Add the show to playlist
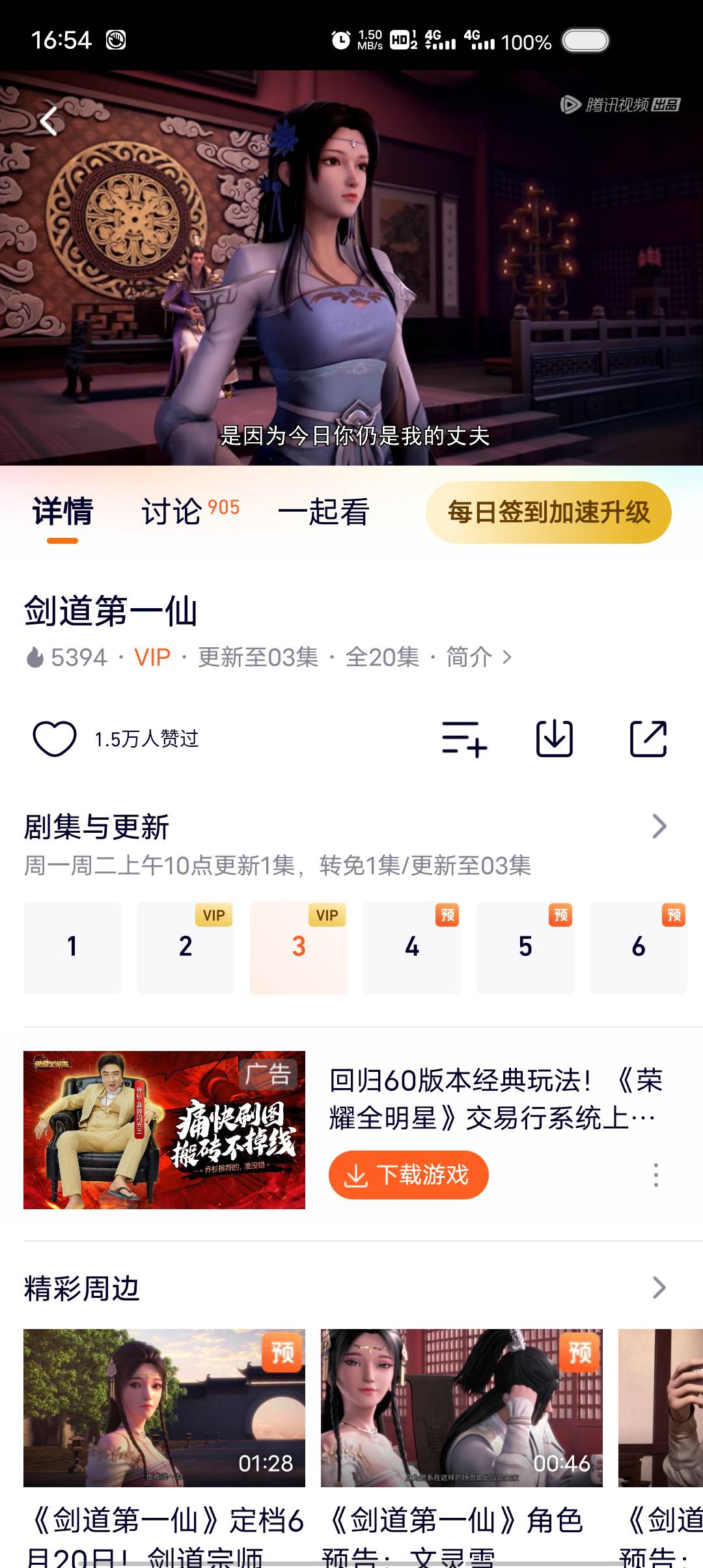This screenshot has width=703, height=1568. pyautogui.click(x=464, y=739)
